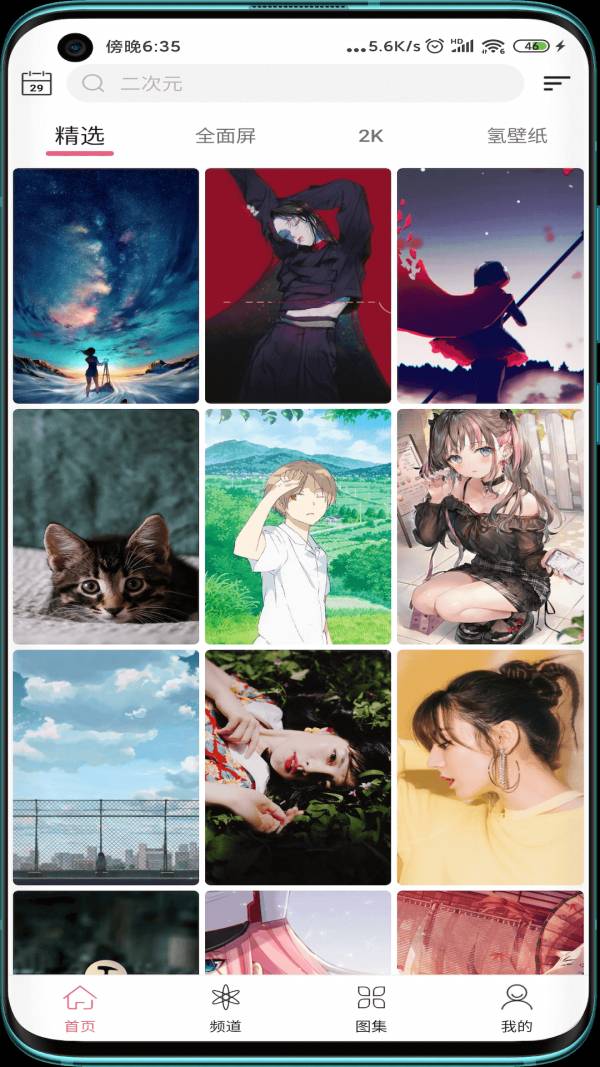Open the crouching anime girl wallpaper
Viewport: 600px width, 1067px height.
490,527
